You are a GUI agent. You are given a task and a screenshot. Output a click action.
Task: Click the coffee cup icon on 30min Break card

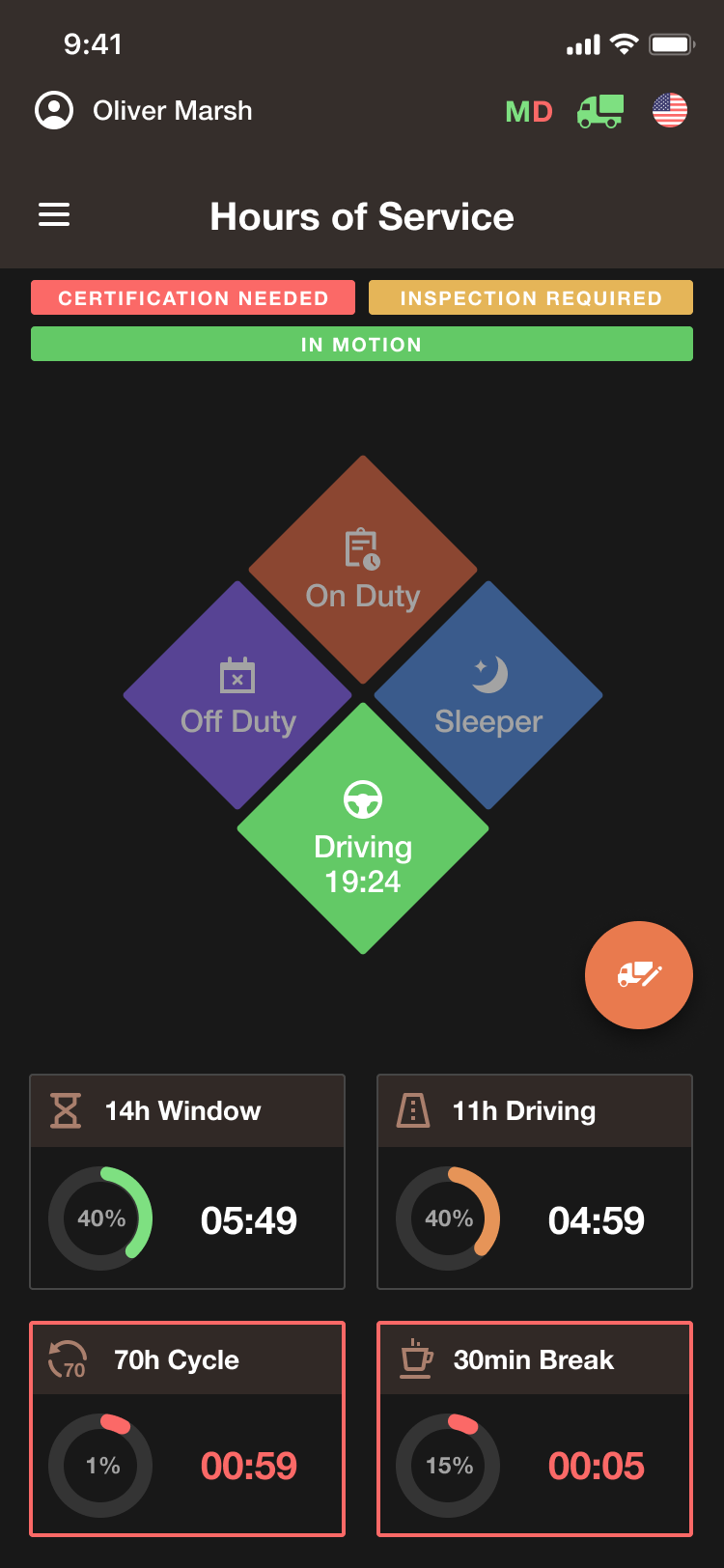tap(413, 1359)
